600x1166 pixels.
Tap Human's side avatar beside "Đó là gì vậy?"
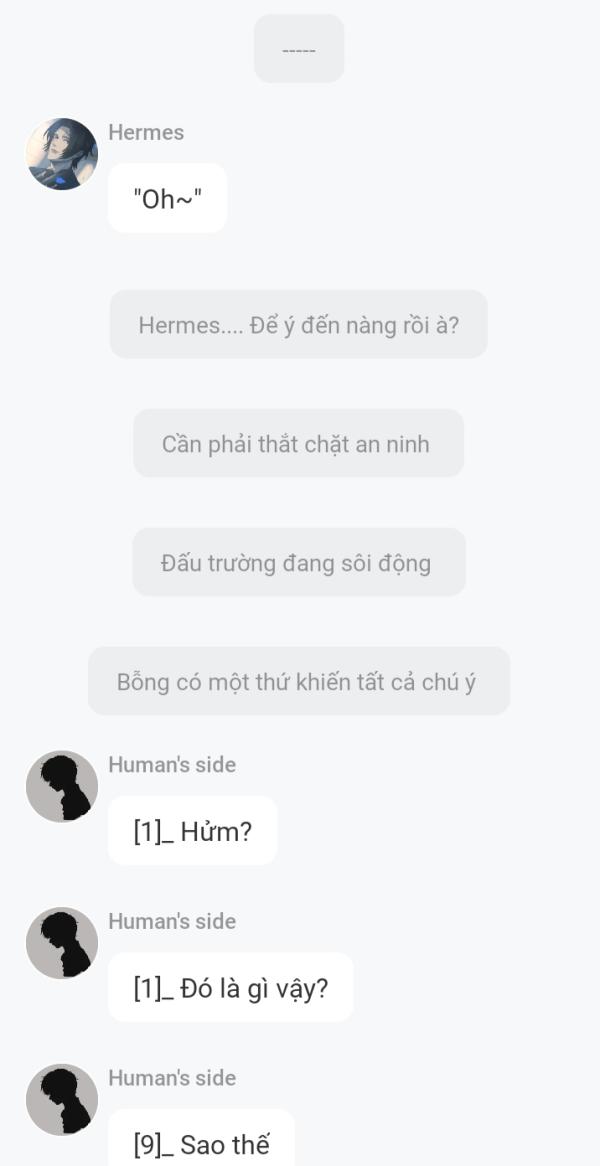tap(62, 943)
